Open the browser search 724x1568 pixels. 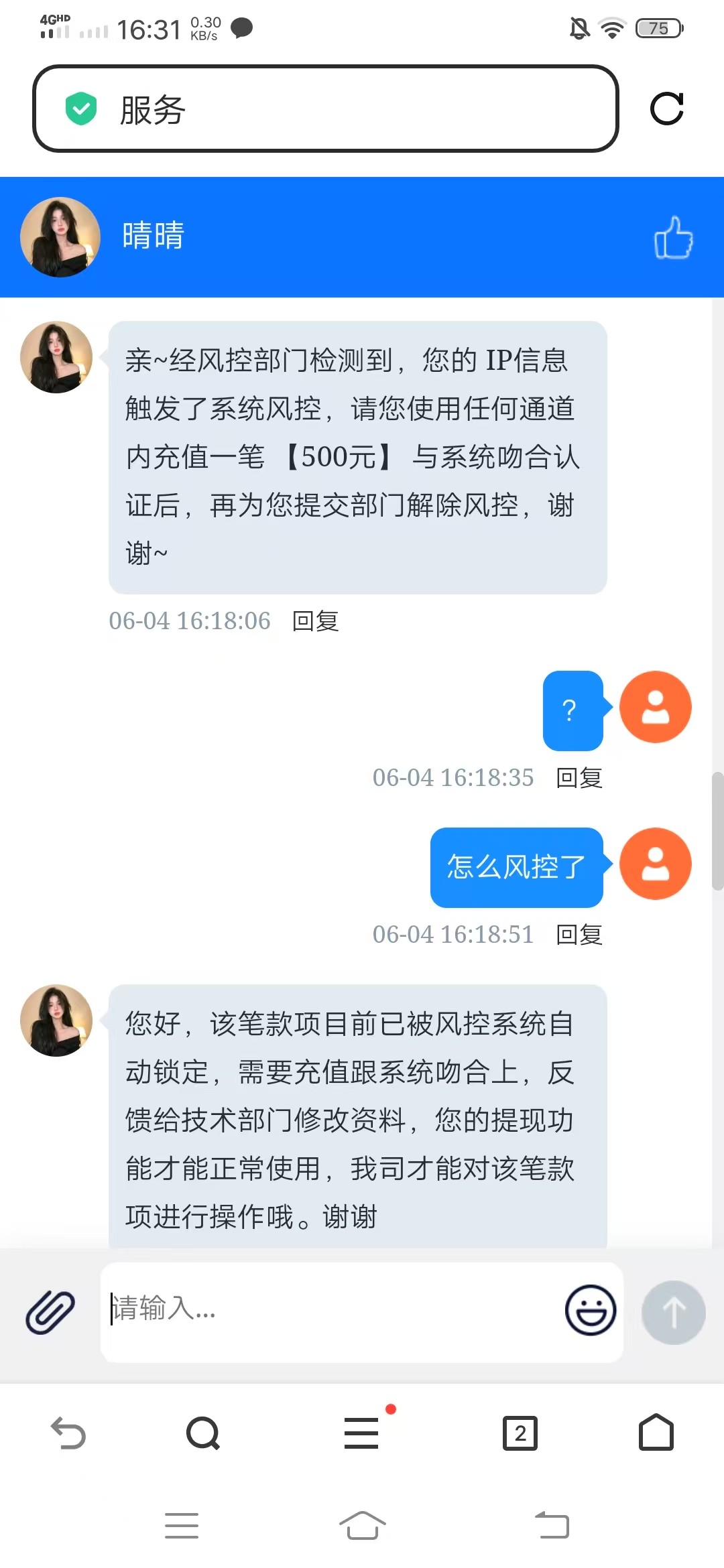pos(203,1434)
